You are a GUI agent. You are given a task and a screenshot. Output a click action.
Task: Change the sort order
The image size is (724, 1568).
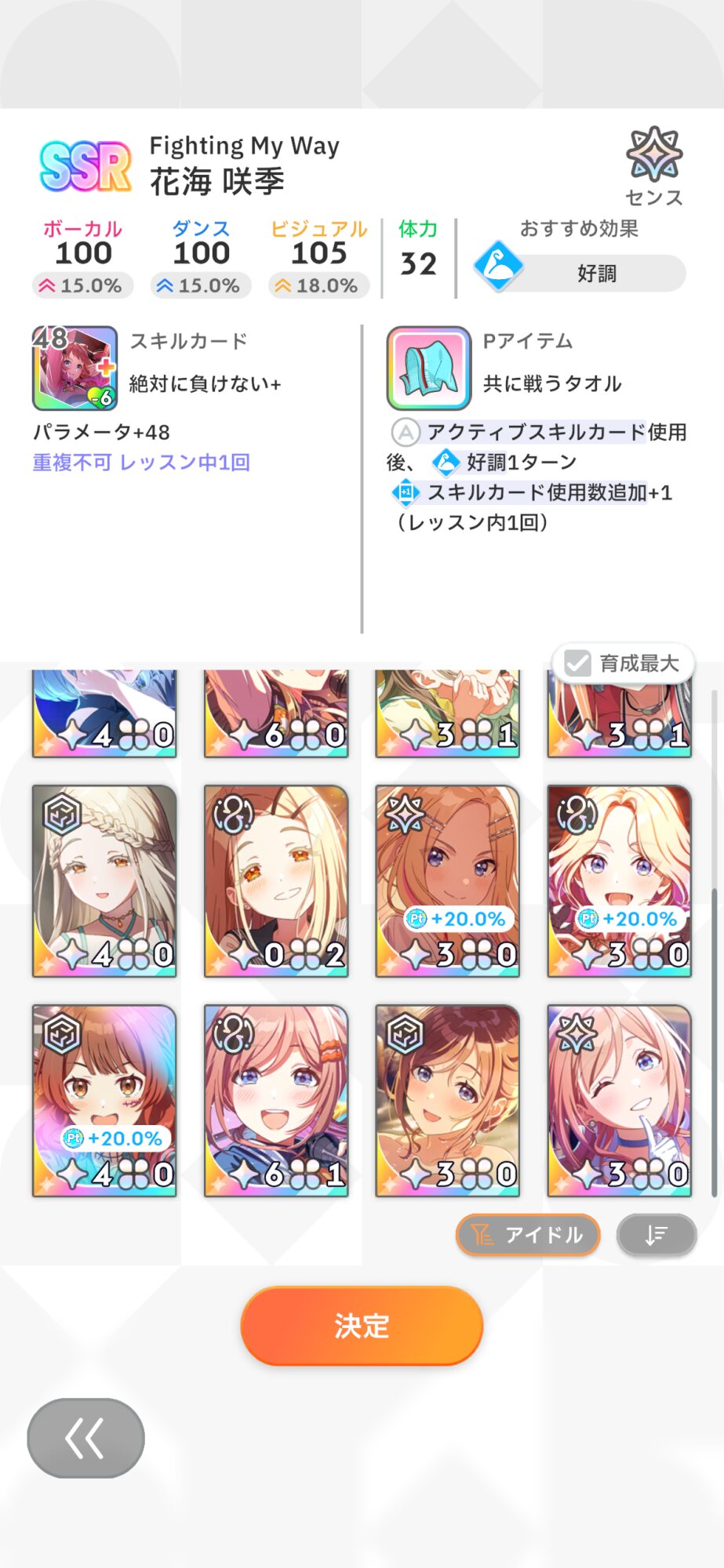tap(657, 1235)
